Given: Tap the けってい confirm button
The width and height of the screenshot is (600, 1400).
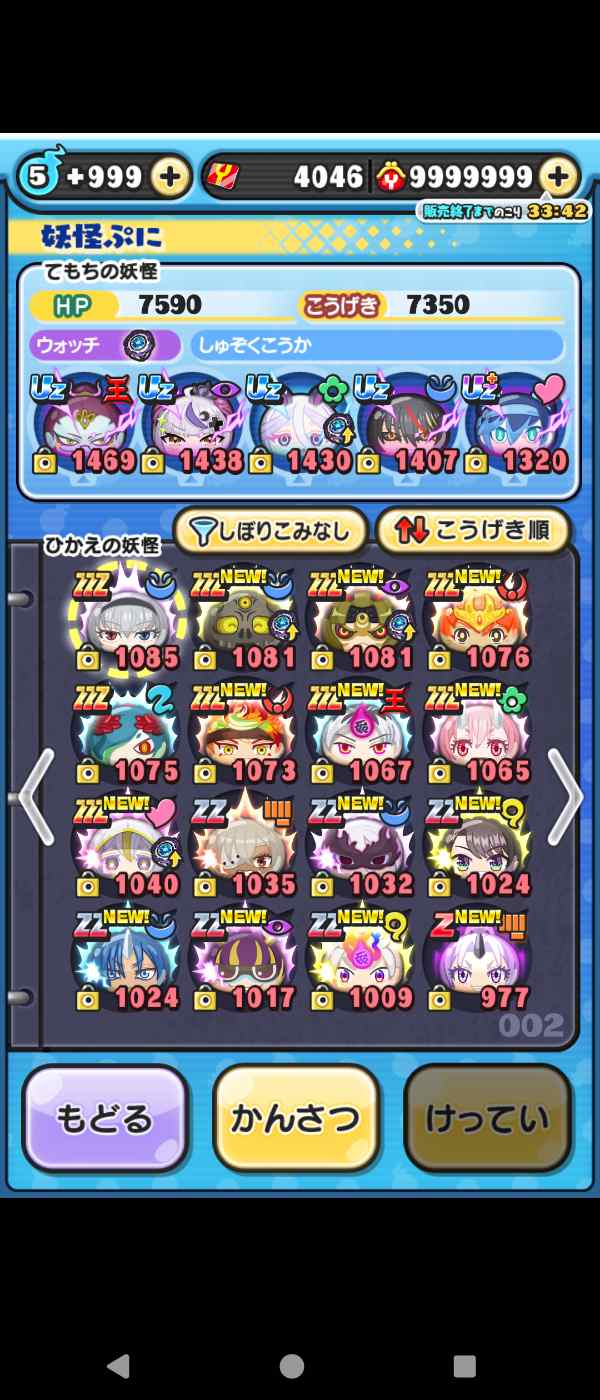Looking at the screenshot, I should pos(487,1119).
